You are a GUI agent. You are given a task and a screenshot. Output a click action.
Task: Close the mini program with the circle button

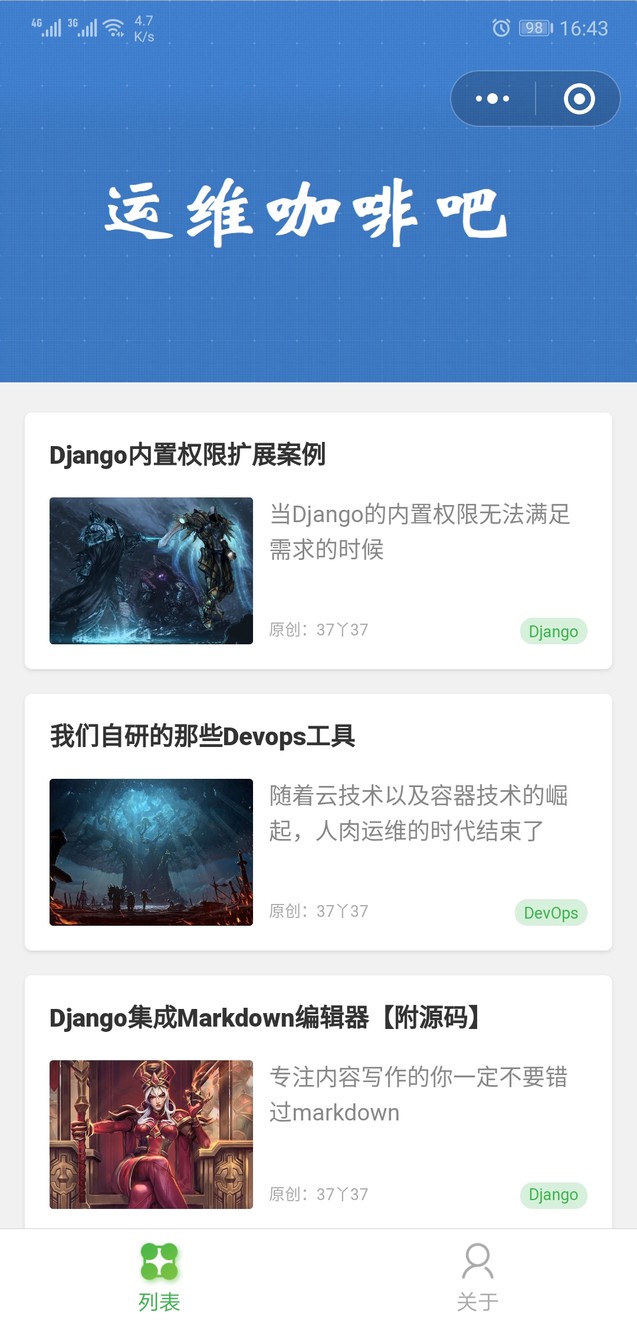(x=579, y=99)
